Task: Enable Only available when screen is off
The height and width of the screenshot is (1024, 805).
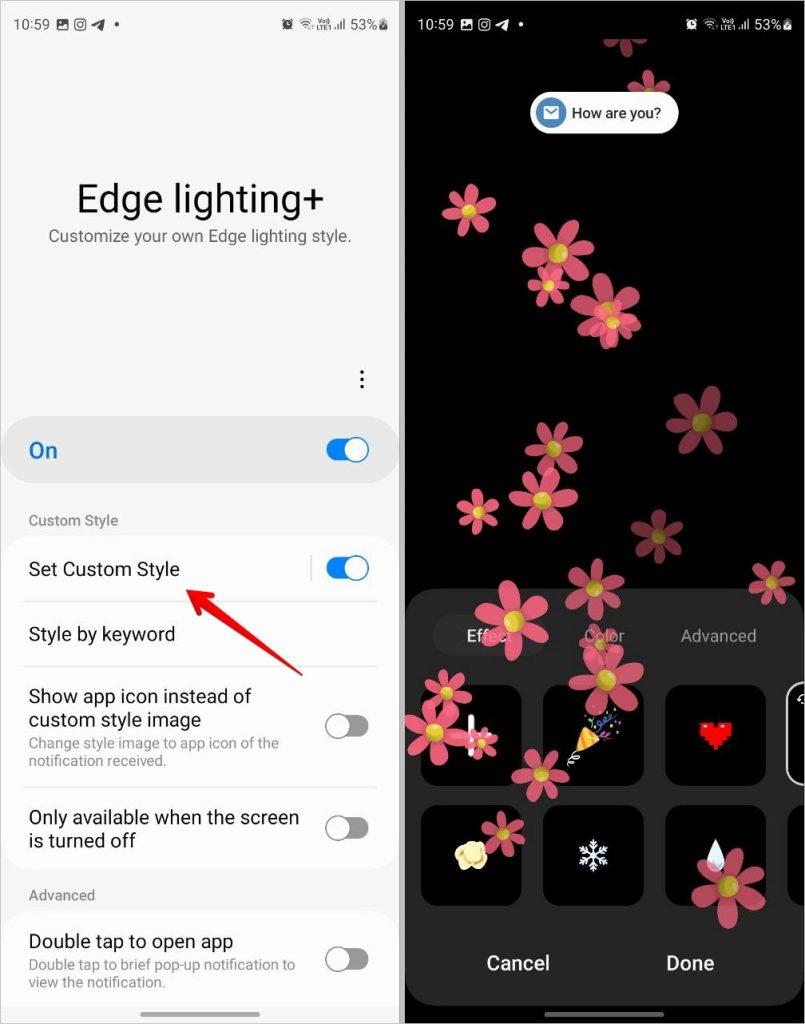Action: pos(347,828)
